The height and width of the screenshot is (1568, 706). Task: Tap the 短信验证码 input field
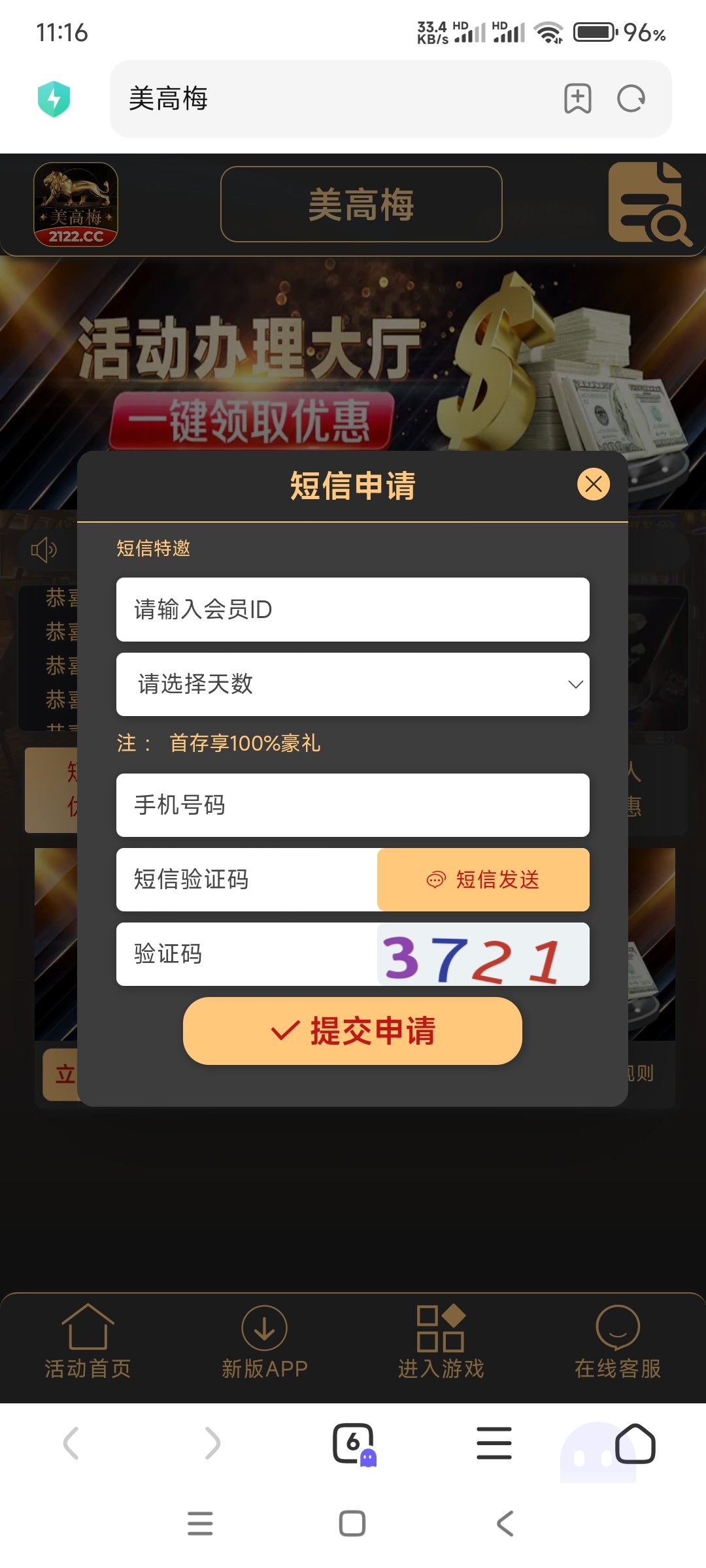click(x=246, y=879)
